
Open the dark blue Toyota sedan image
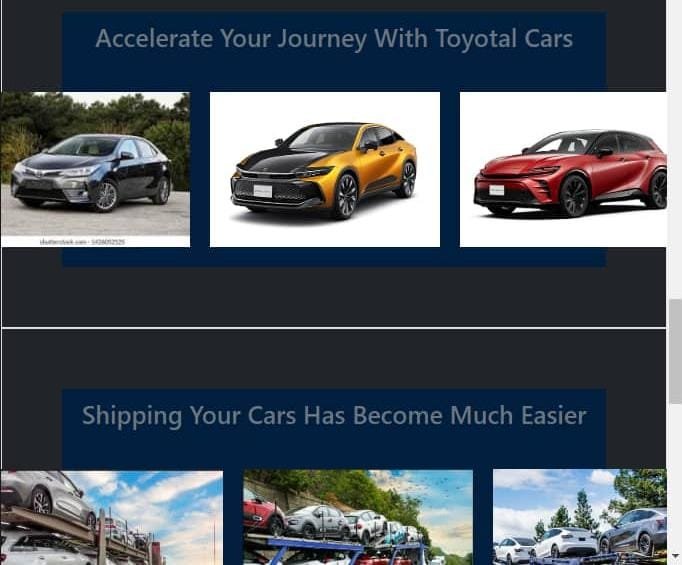tap(95, 169)
